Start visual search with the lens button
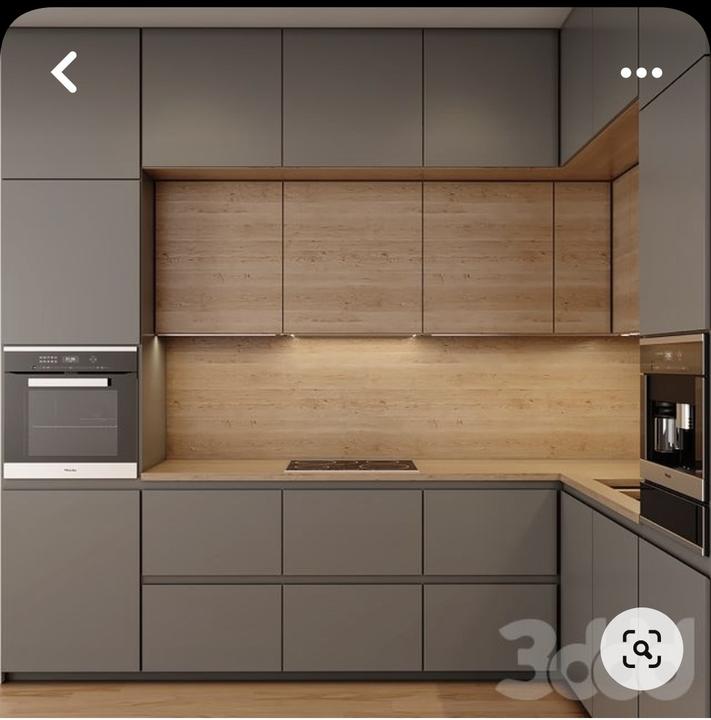 [x=642, y=649]
